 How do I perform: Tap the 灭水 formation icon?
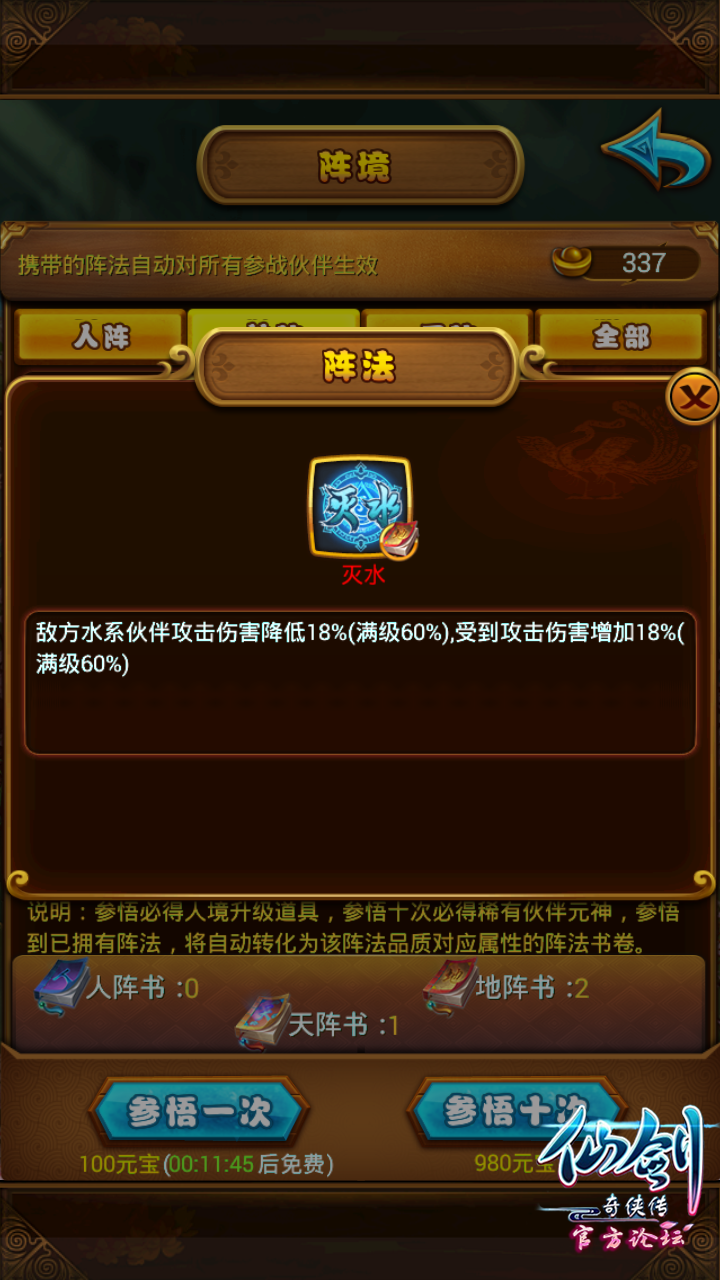pos(360,508)
